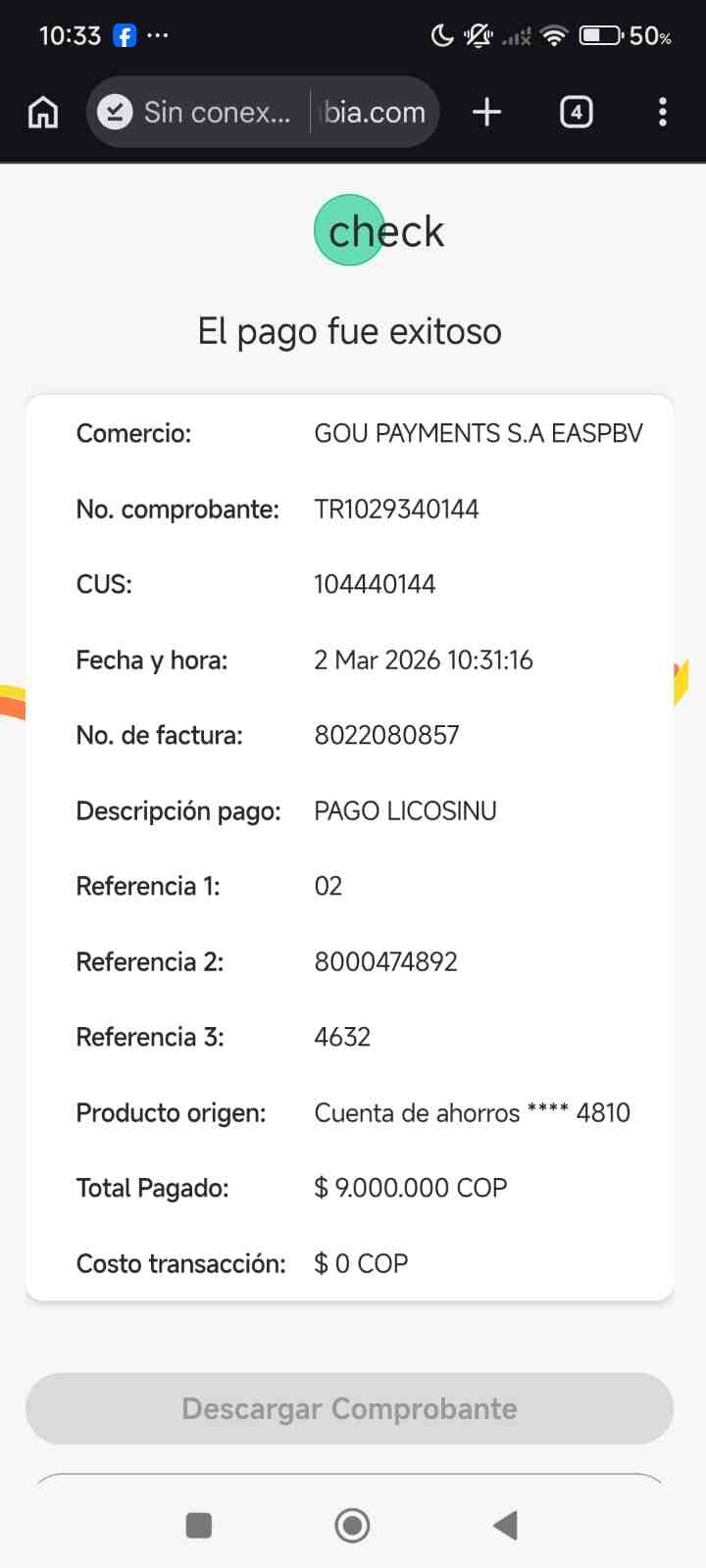Screen dimensions: 706x1568
Task: Open the browser overflow menu
Action: (663, 112)
